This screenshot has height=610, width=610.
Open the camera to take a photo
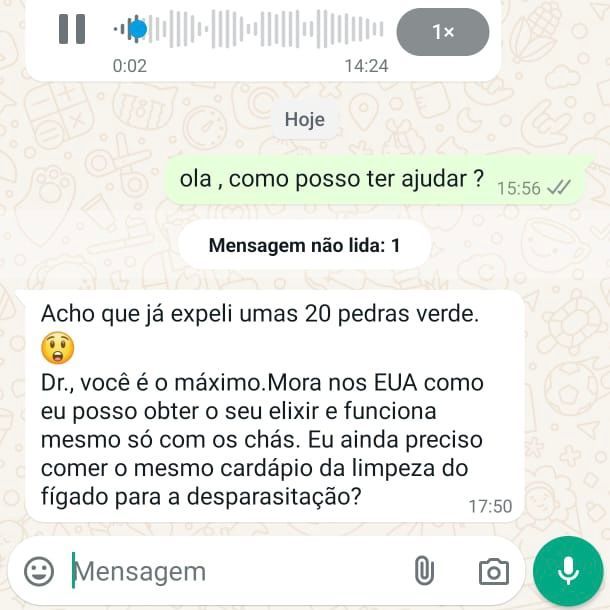pyautogui.click(x=493, y=571)
